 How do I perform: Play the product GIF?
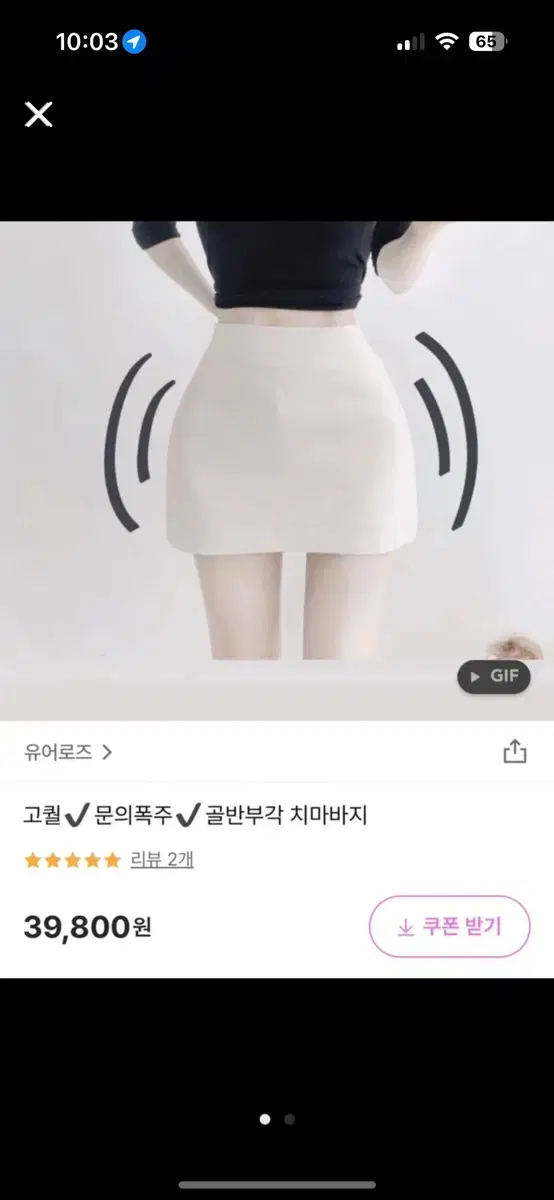pyautogui.click(x=494, y=676)
